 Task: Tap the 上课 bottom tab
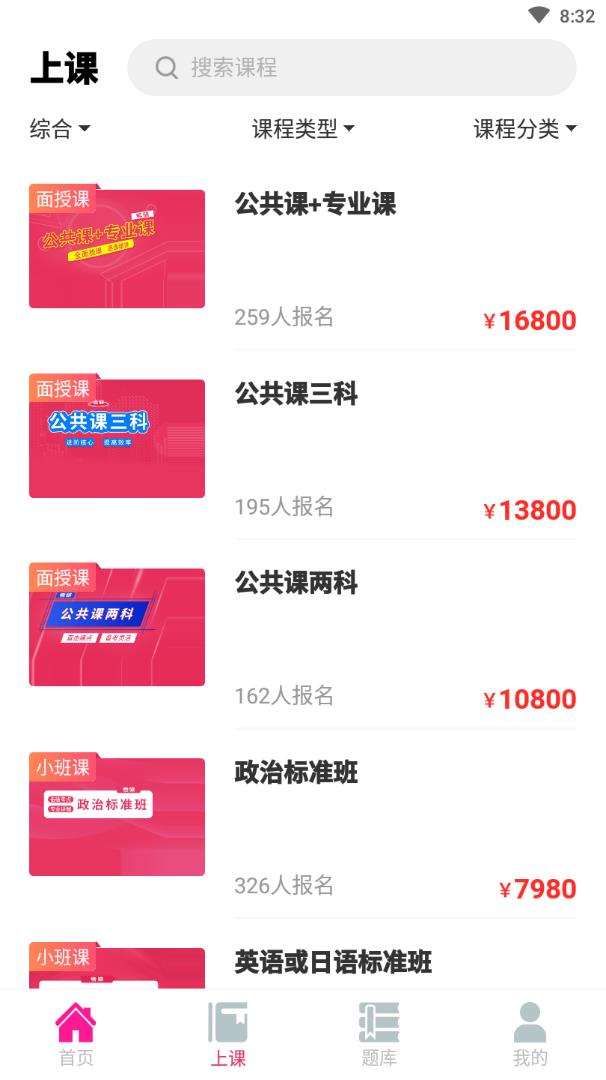point(228,1035)
